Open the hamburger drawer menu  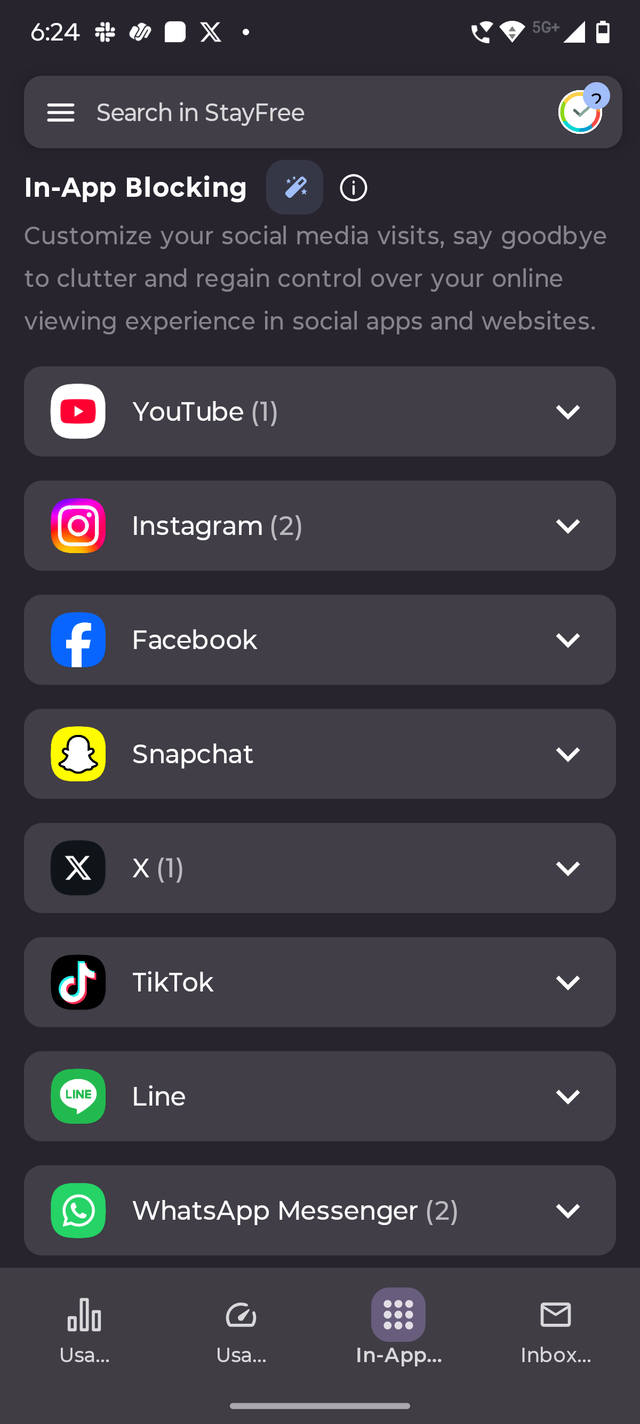pos(61,113)
